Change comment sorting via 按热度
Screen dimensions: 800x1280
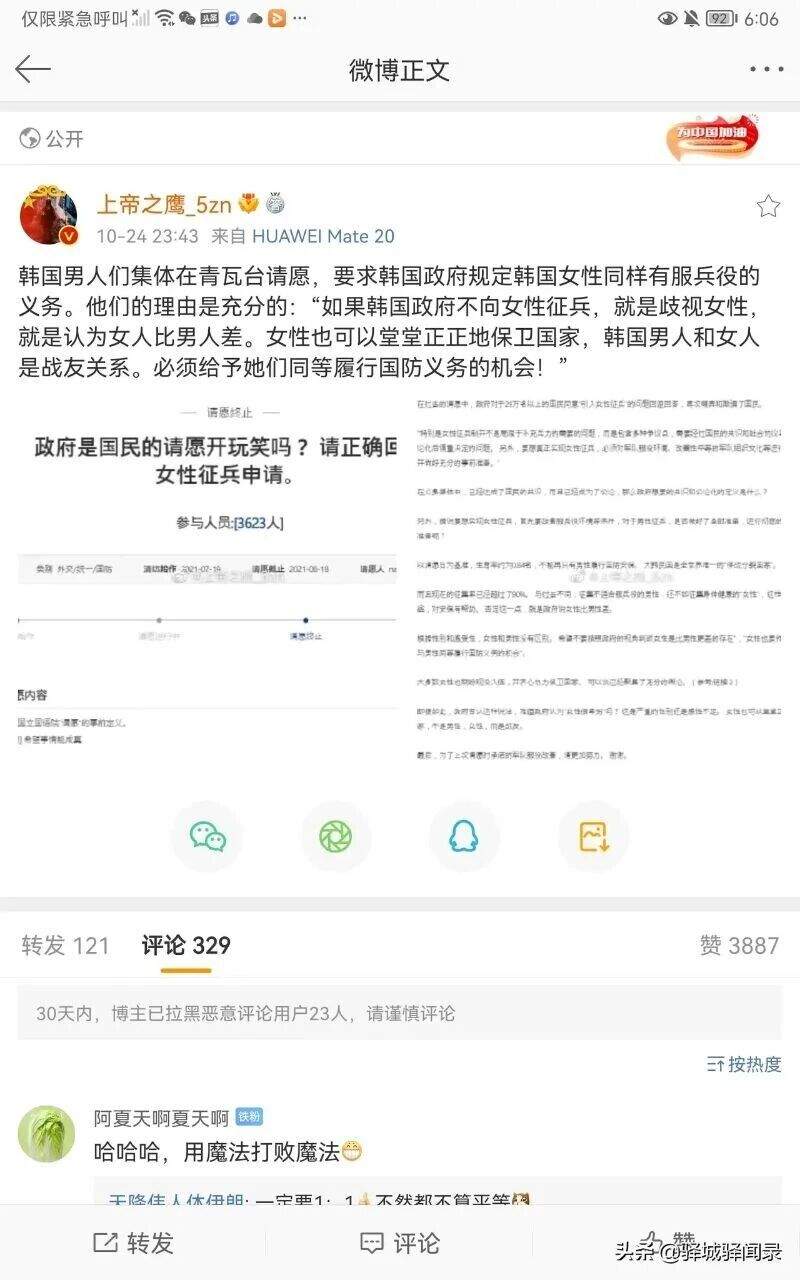(x=744, y=1064)
